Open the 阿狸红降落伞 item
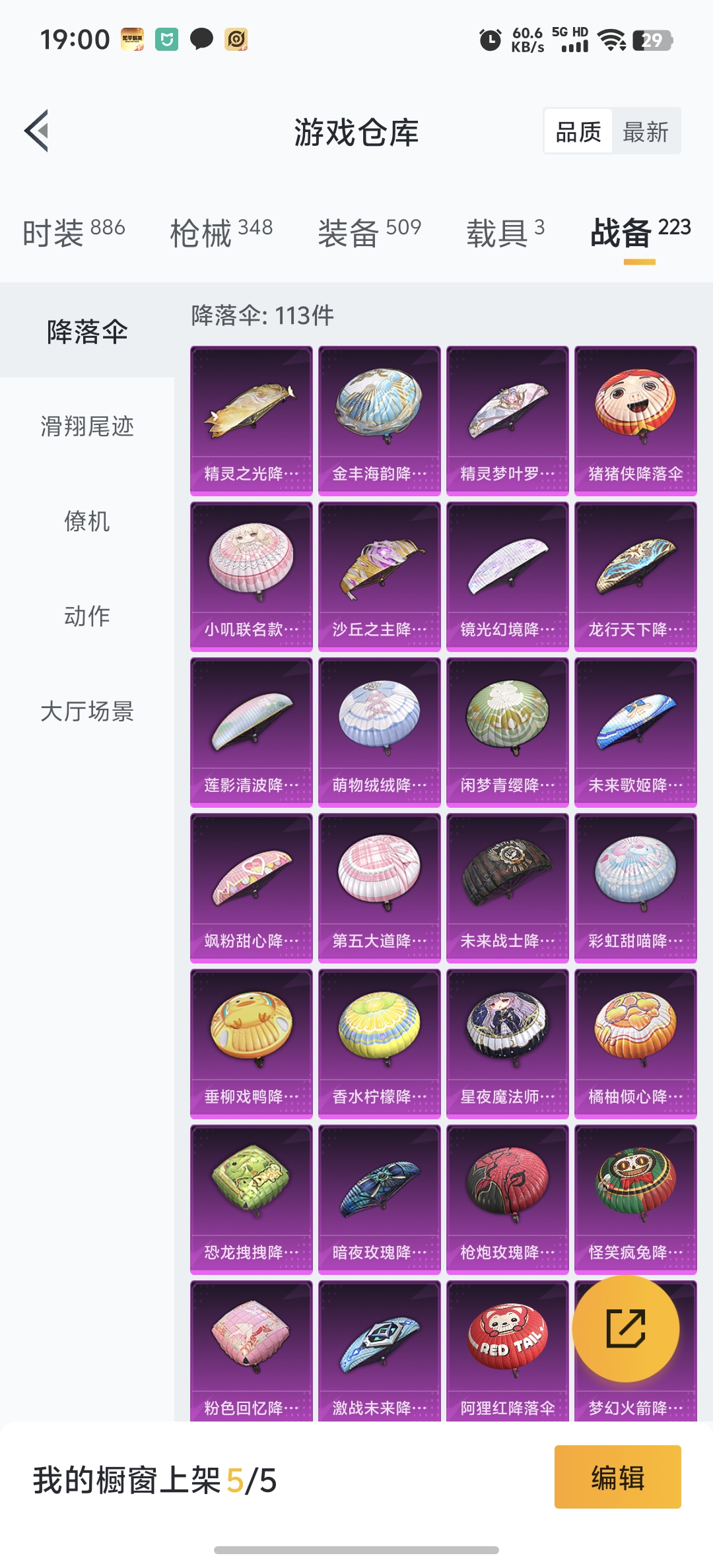The height and width of the screenshot is (1568, 713). pyautogui.click(x=508, y=1351)
